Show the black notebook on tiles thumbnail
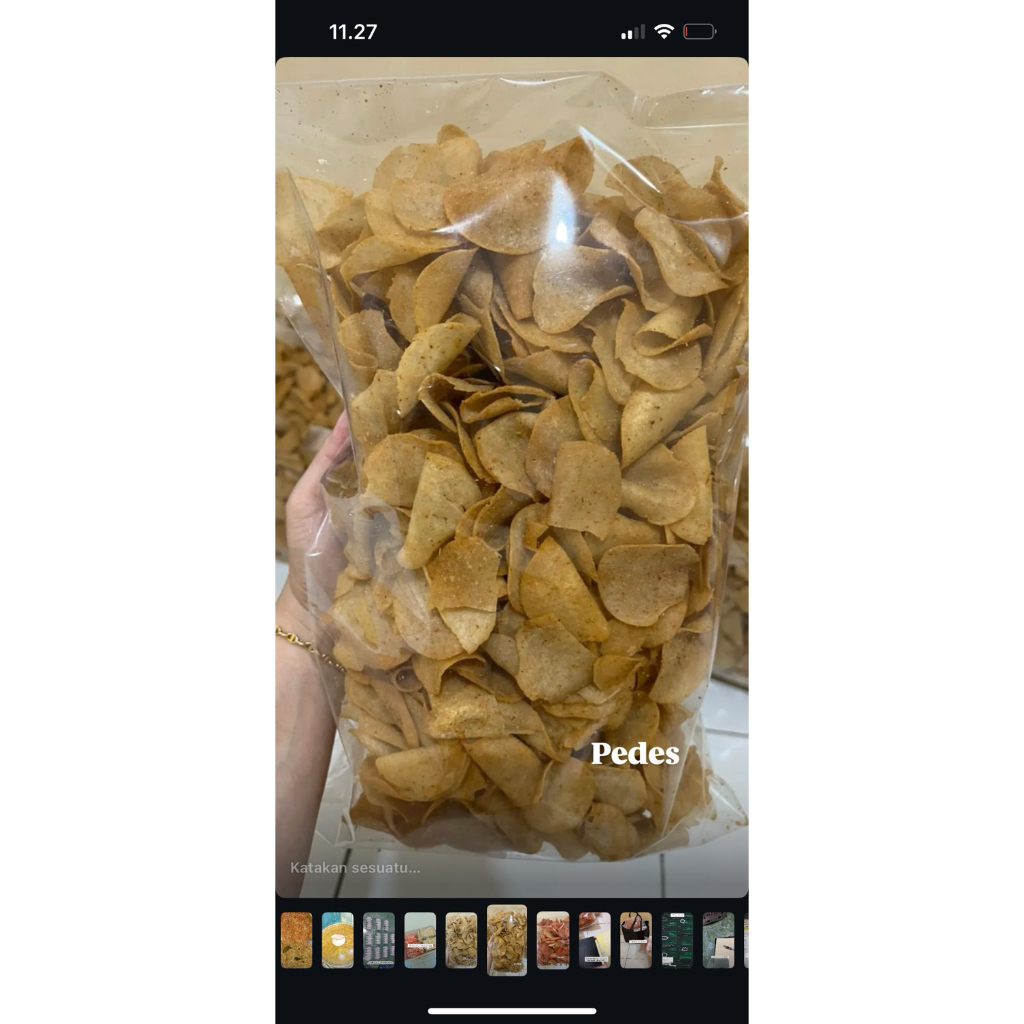 click(594, 940)
